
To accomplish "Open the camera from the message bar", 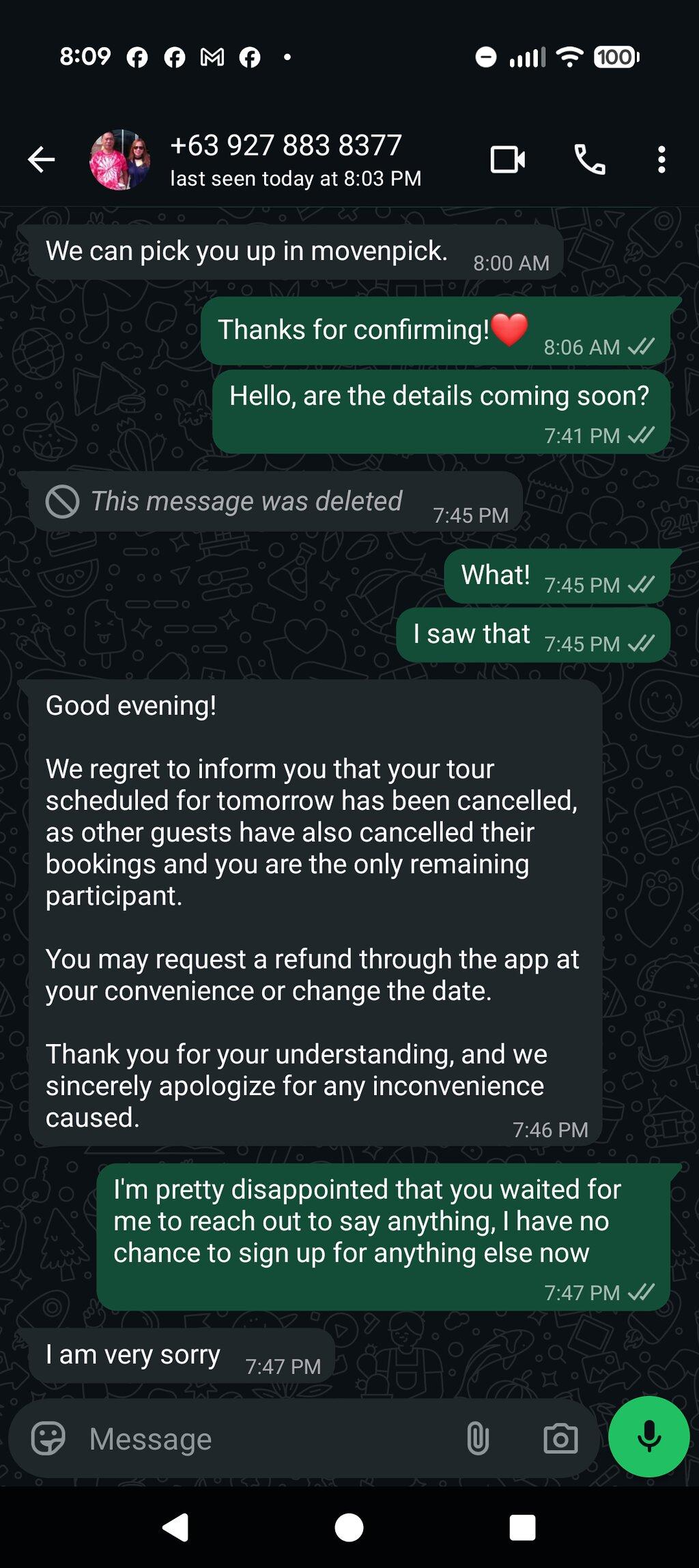I will 560,1438.
